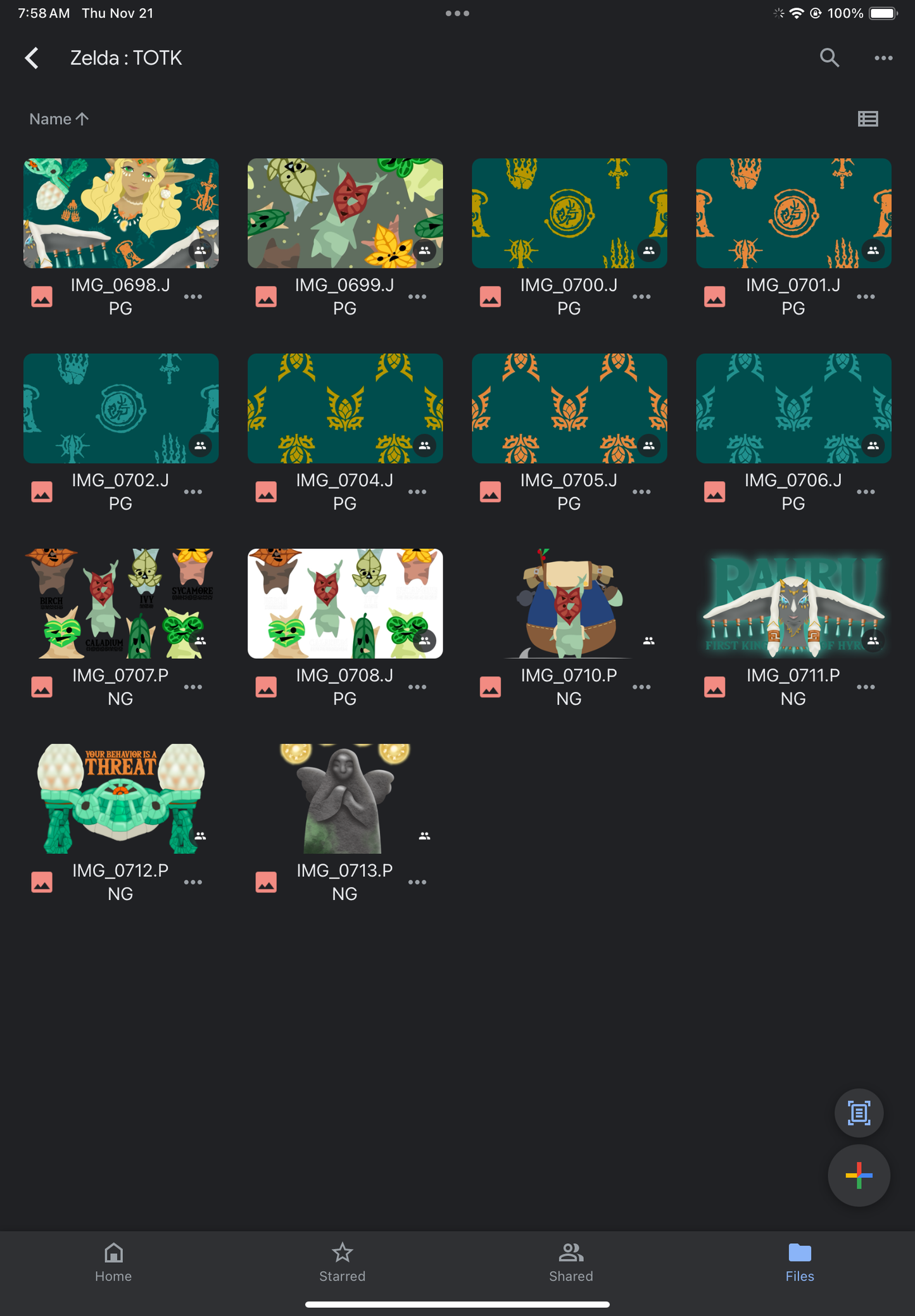Show more options for IMG_0705.JPG
The height and width of the screenshot is (1316, 915).
pos(641,492)
